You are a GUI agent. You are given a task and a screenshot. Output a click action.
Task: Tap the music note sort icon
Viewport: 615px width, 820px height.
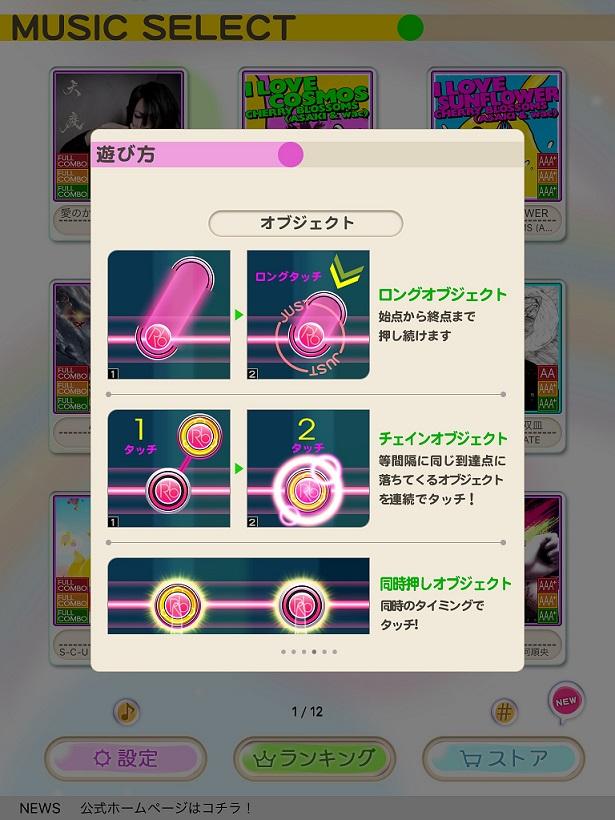pyautogui.click(x=126, y=712)
